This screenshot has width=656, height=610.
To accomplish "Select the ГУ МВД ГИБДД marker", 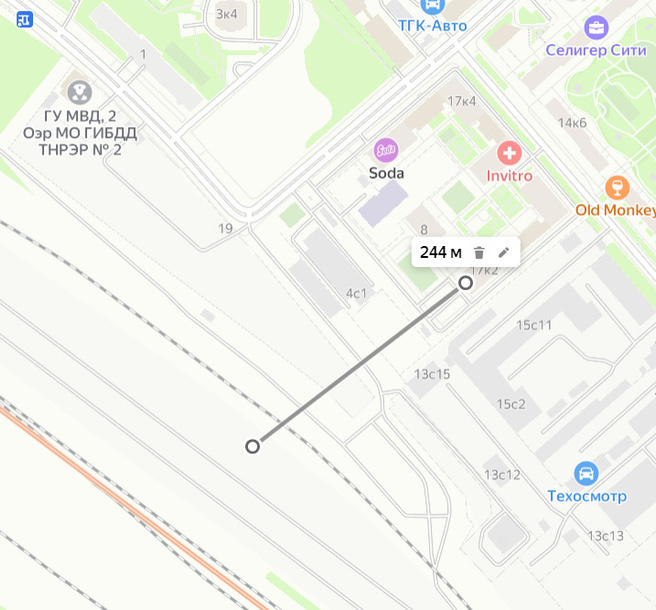I will (x=79, y=93).
